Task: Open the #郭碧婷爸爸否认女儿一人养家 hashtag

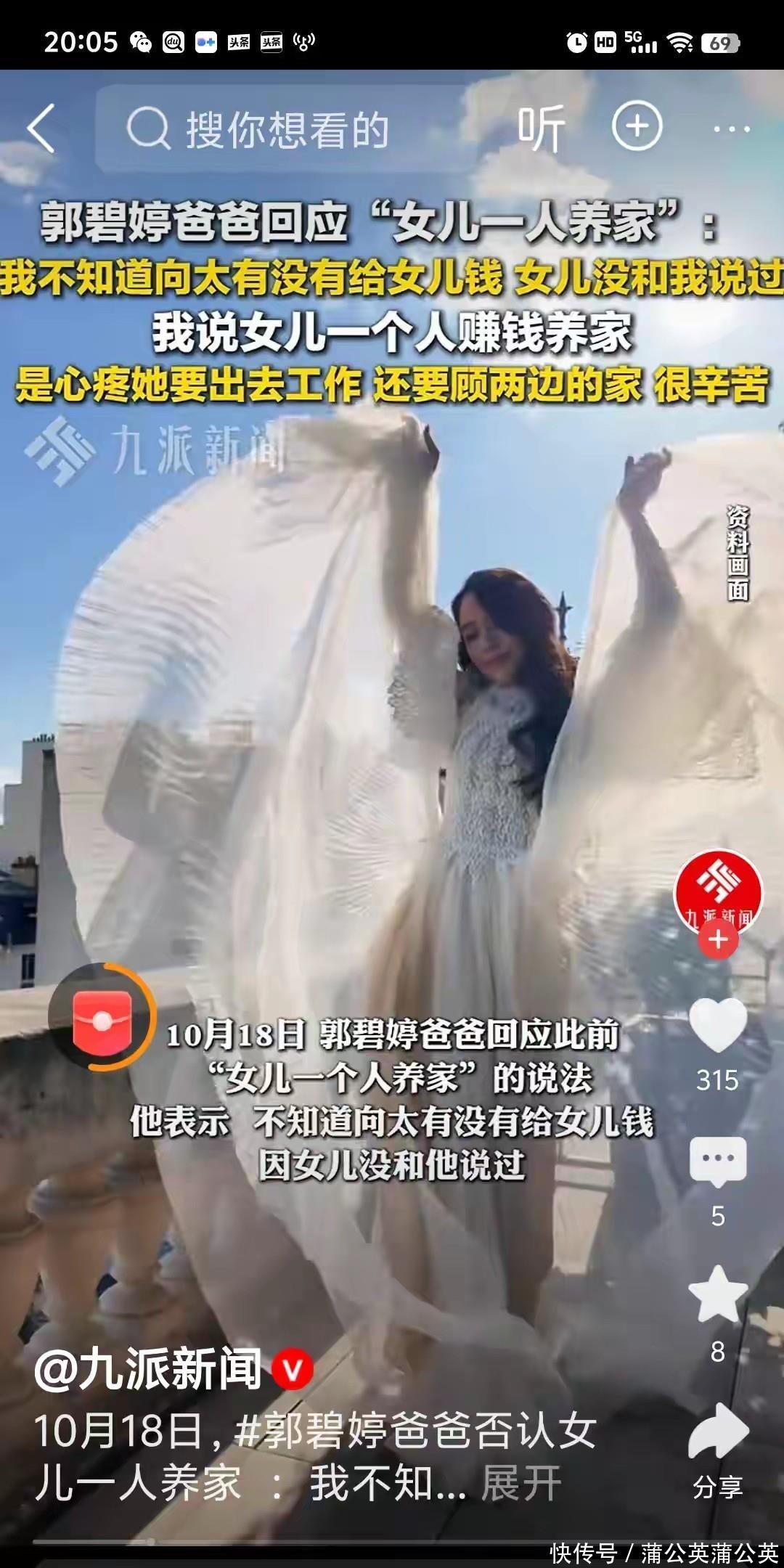Action: coord(415,1431)
